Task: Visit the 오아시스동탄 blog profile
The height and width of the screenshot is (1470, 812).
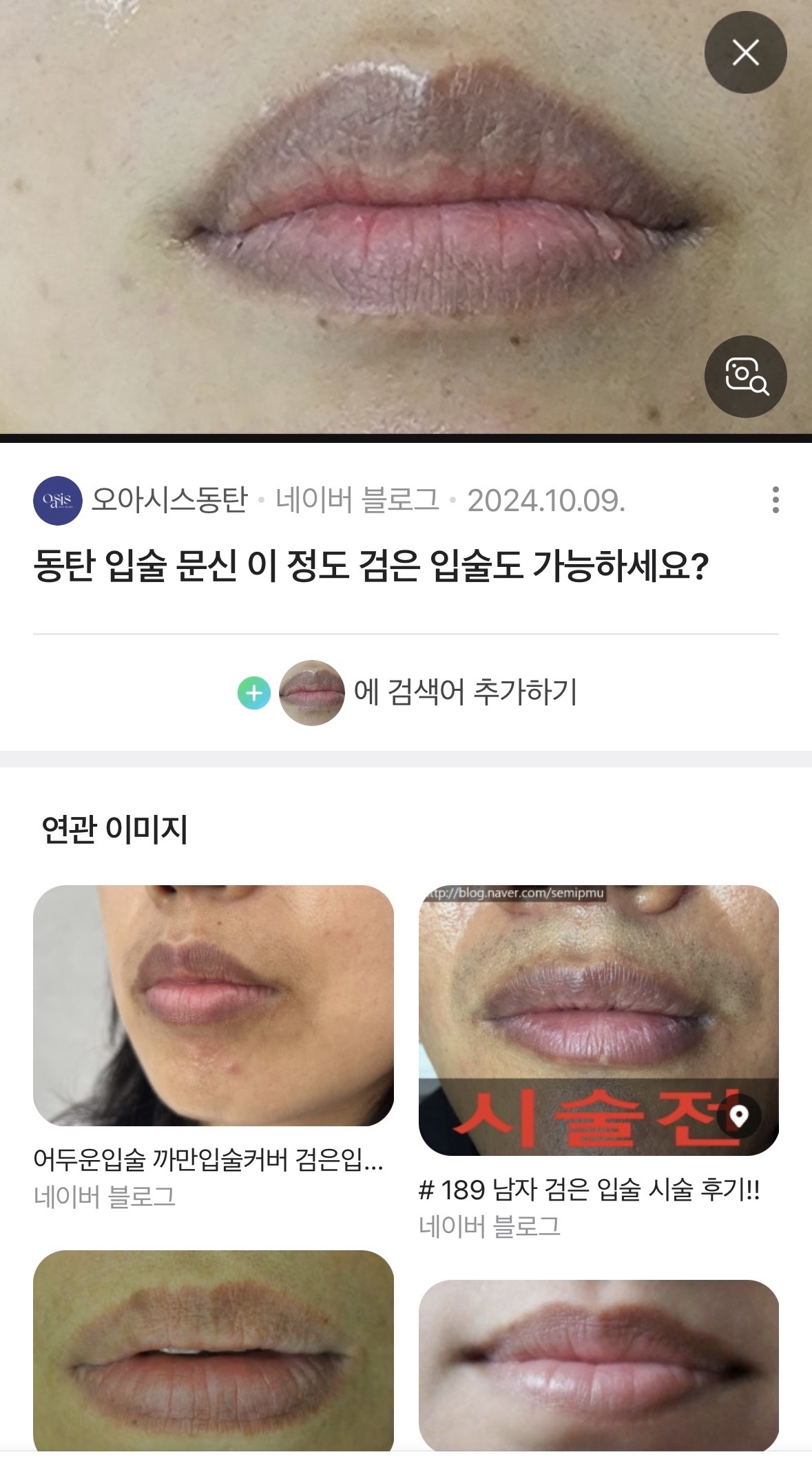Action: (x=169, y=500)
